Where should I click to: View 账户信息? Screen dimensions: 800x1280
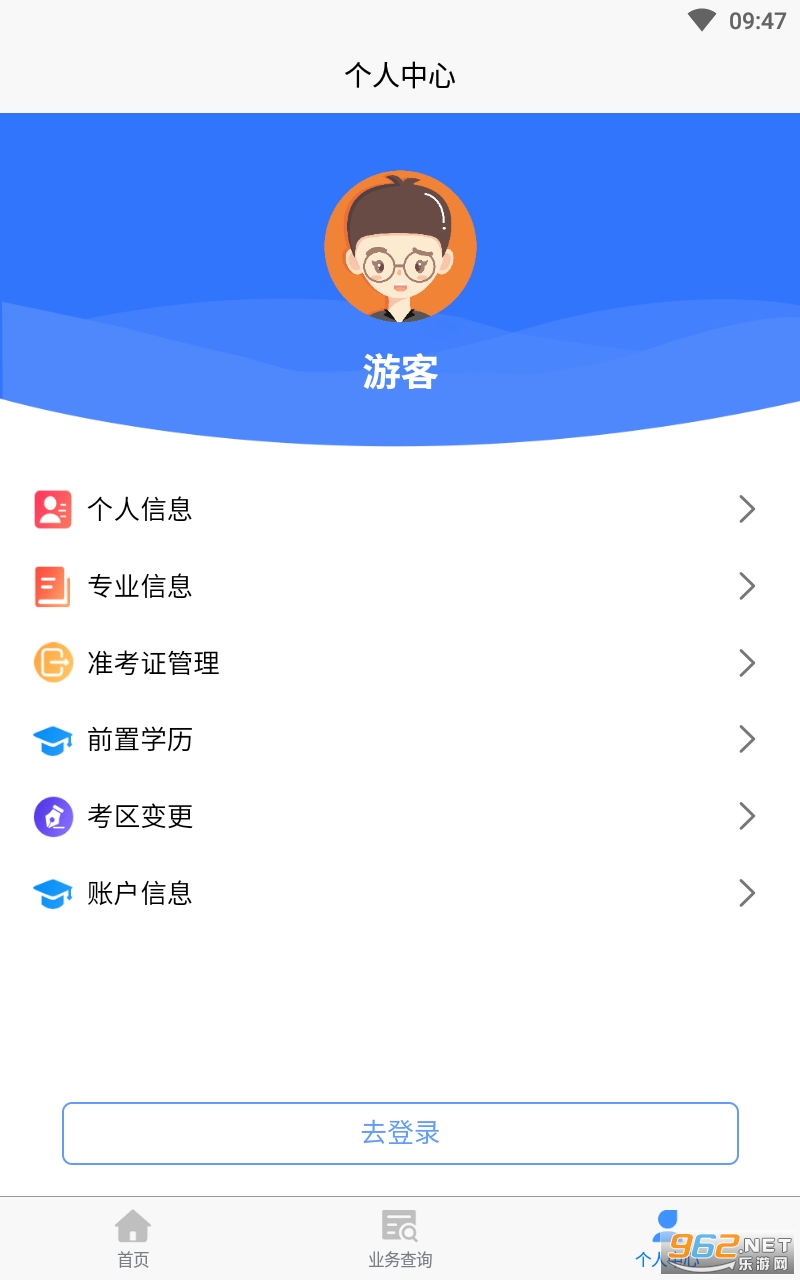400,893
